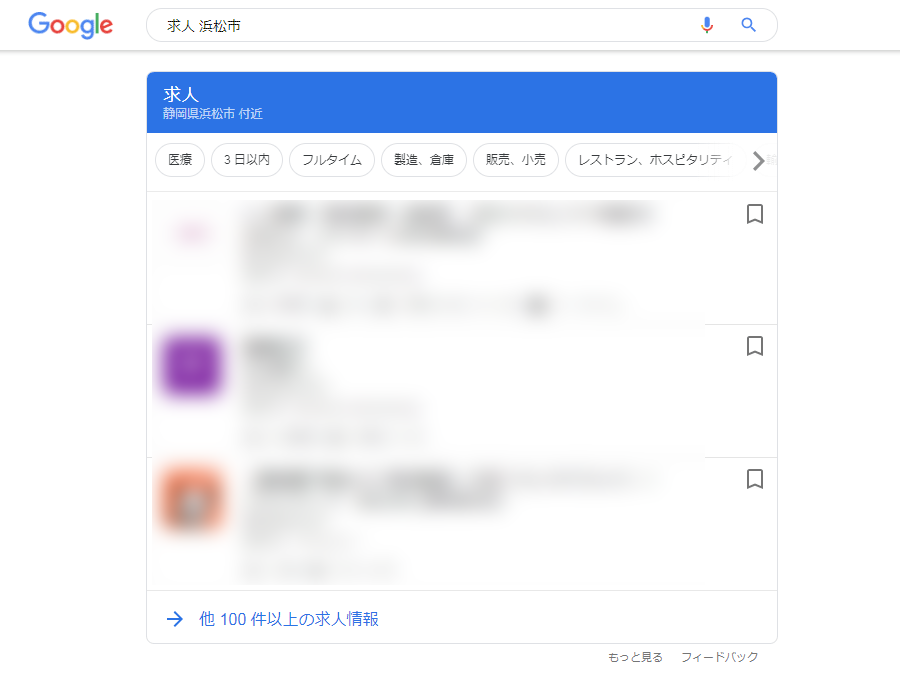Filter by フルタイム jobs
This screenshot has height=675, width=900.
point(331,160)
